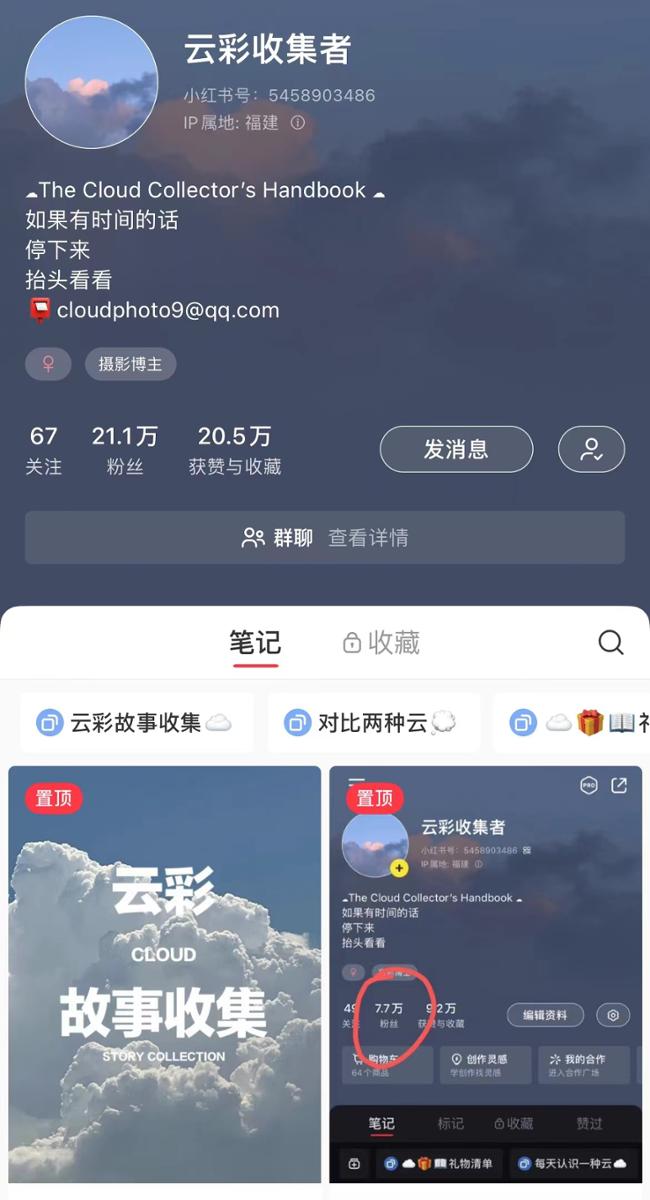Open the 对比两种云 collection chip
The width and height of the screenshot is (650, 1200).
click(x=374, y=722)
